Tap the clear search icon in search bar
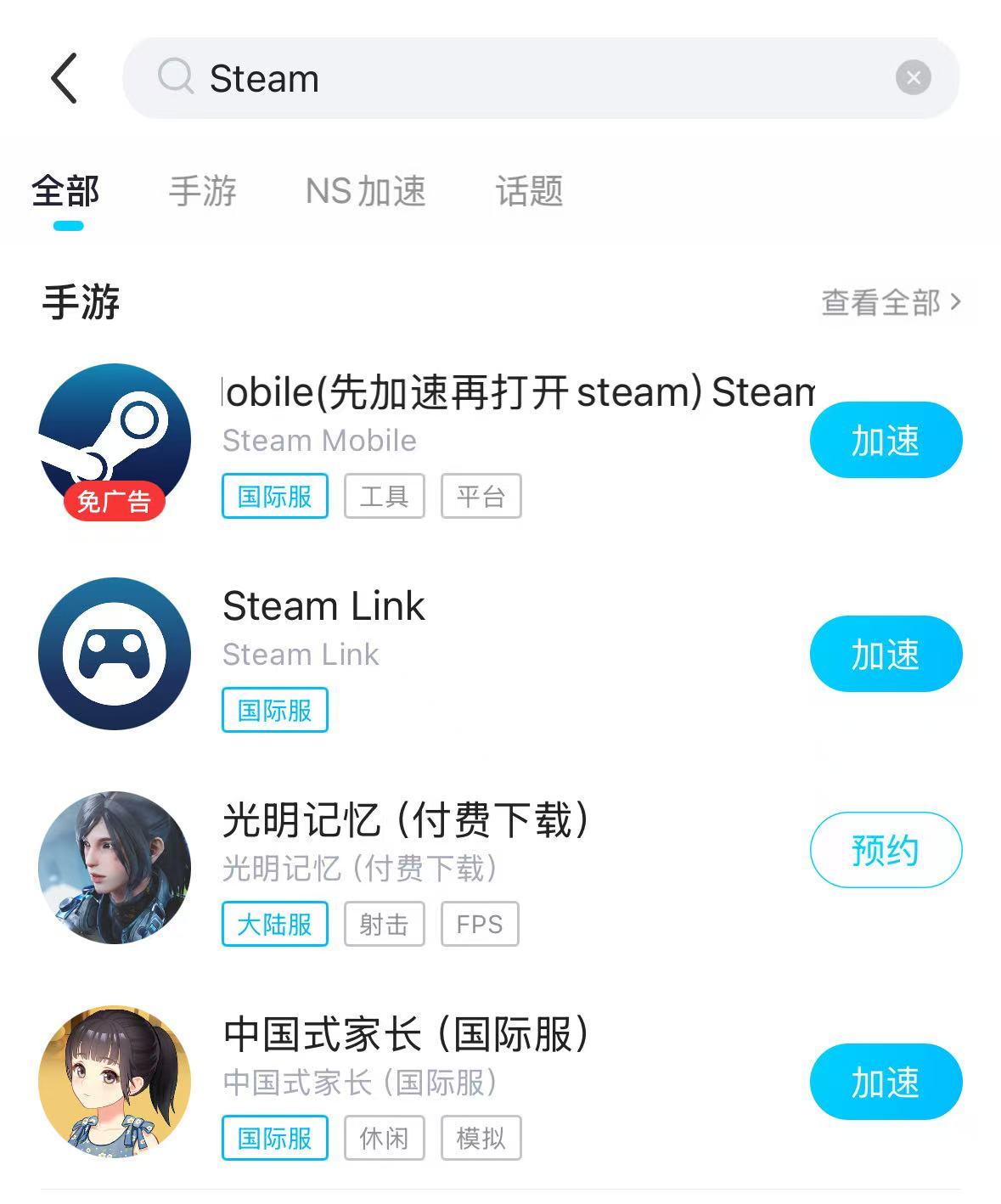 [x=914, y=77]
